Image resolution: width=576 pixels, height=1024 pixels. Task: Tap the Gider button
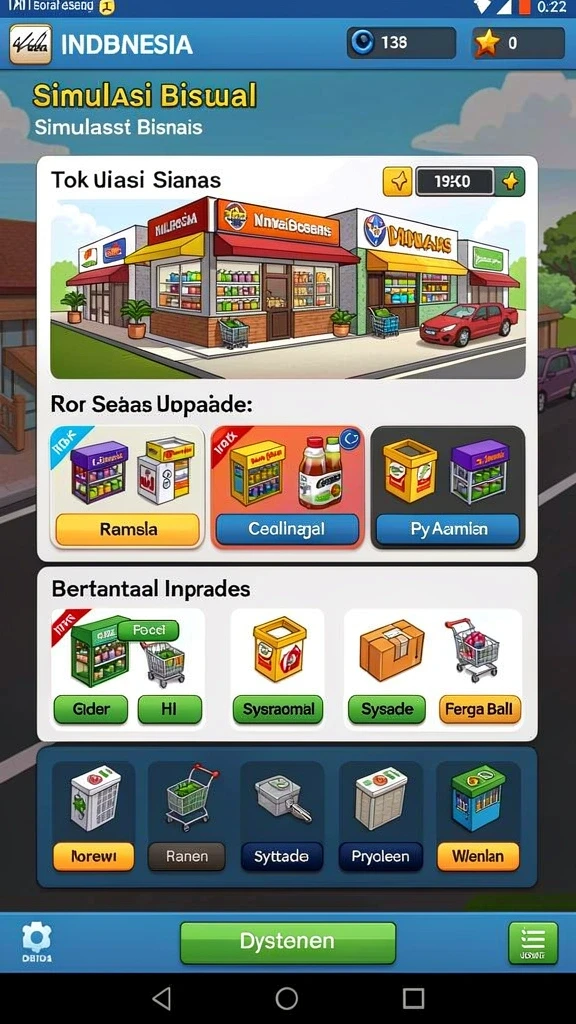point(91,710)
